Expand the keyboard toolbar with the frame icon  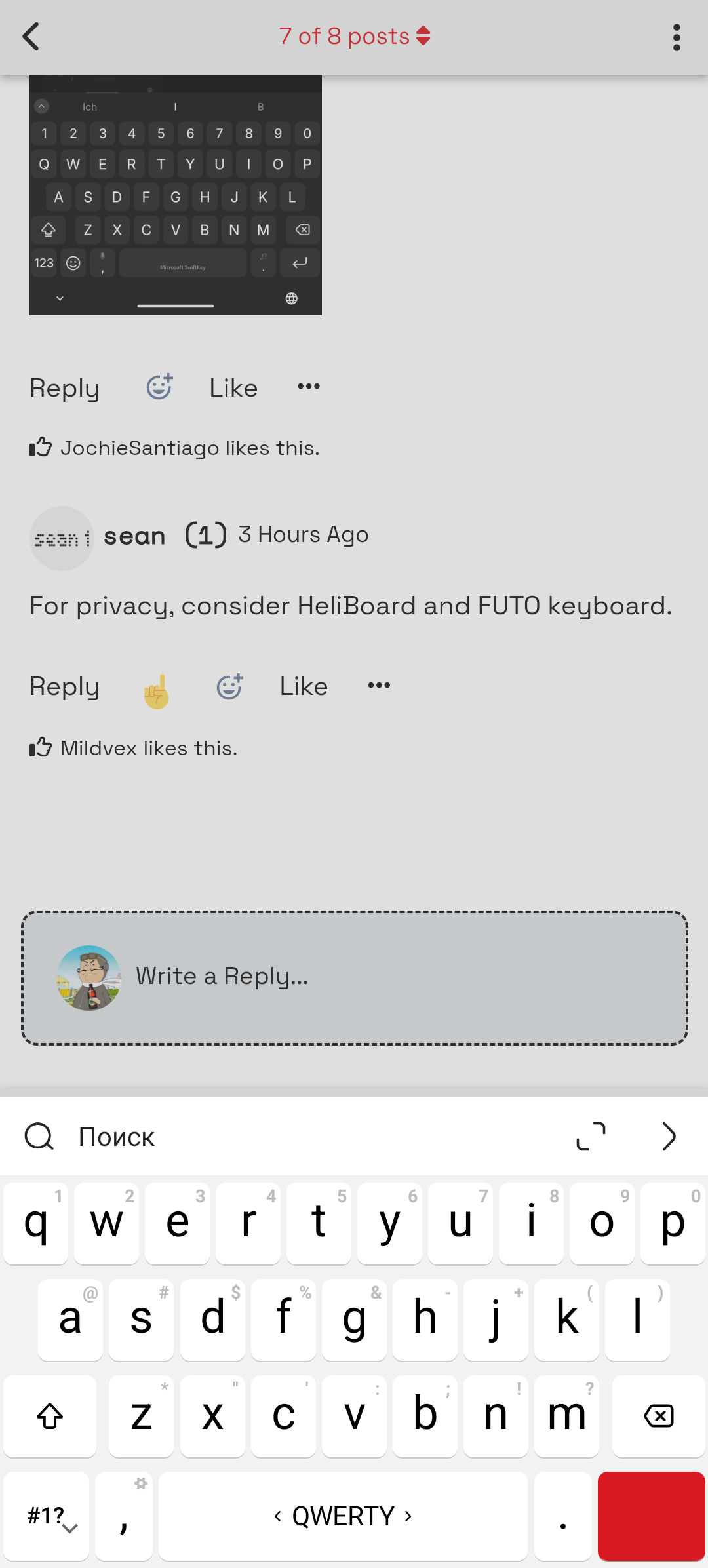click(591, 1136)
